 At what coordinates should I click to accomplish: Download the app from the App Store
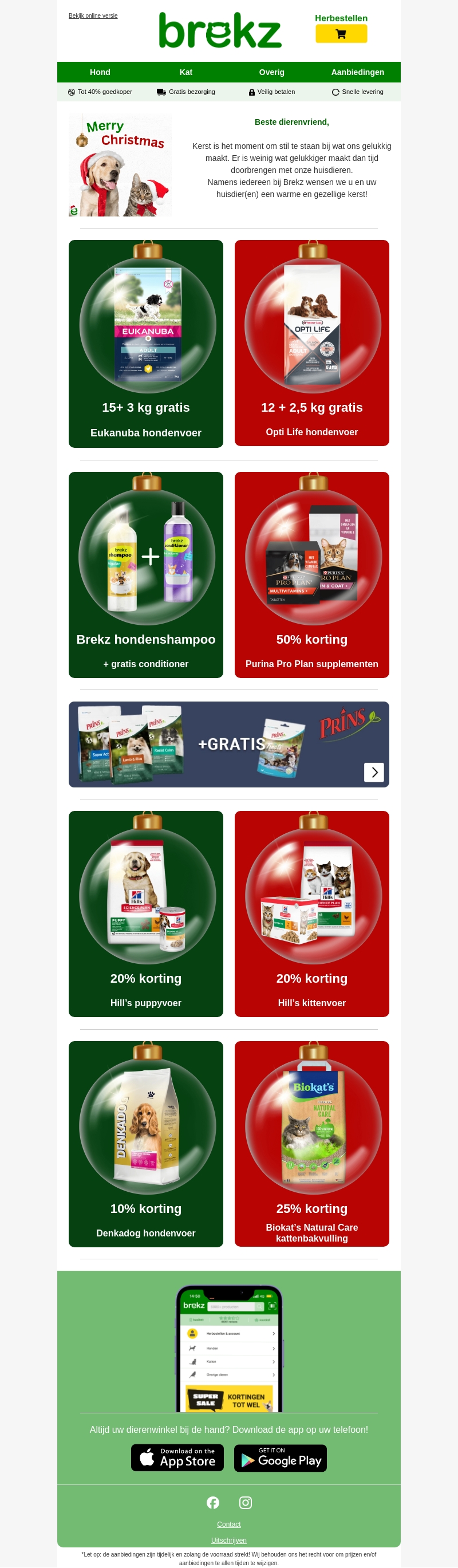click(x=177, y=1458)
